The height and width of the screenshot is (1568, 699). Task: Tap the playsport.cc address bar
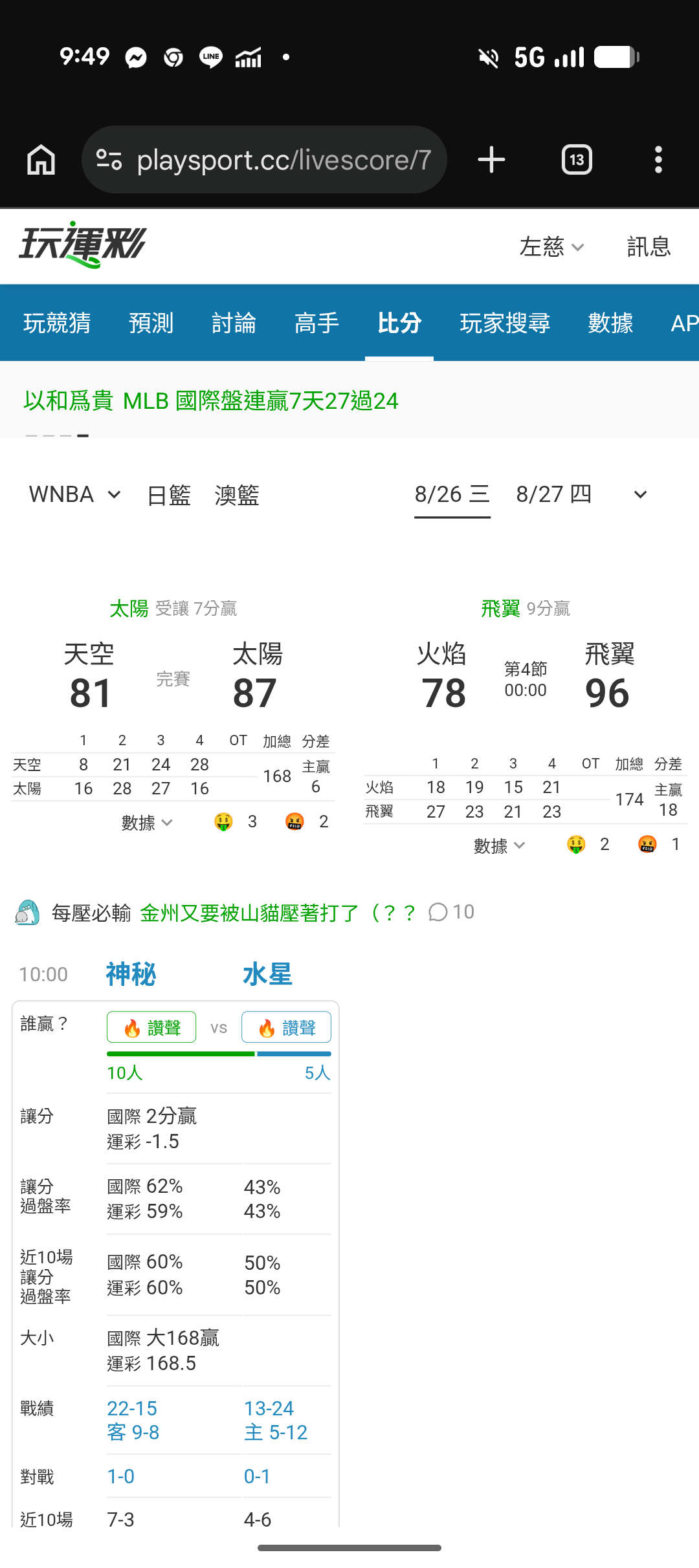[x=264, y=160]
